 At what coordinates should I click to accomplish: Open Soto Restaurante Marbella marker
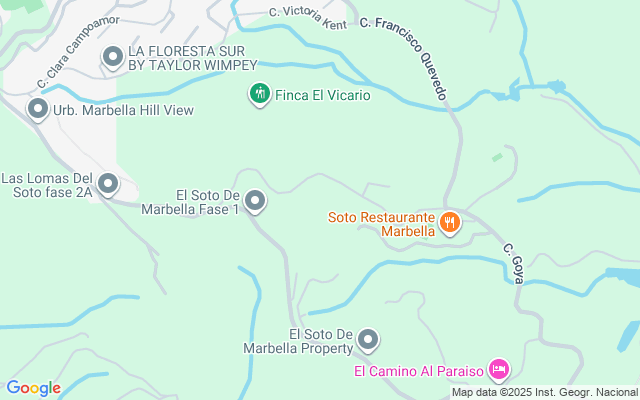pos(450,223)
